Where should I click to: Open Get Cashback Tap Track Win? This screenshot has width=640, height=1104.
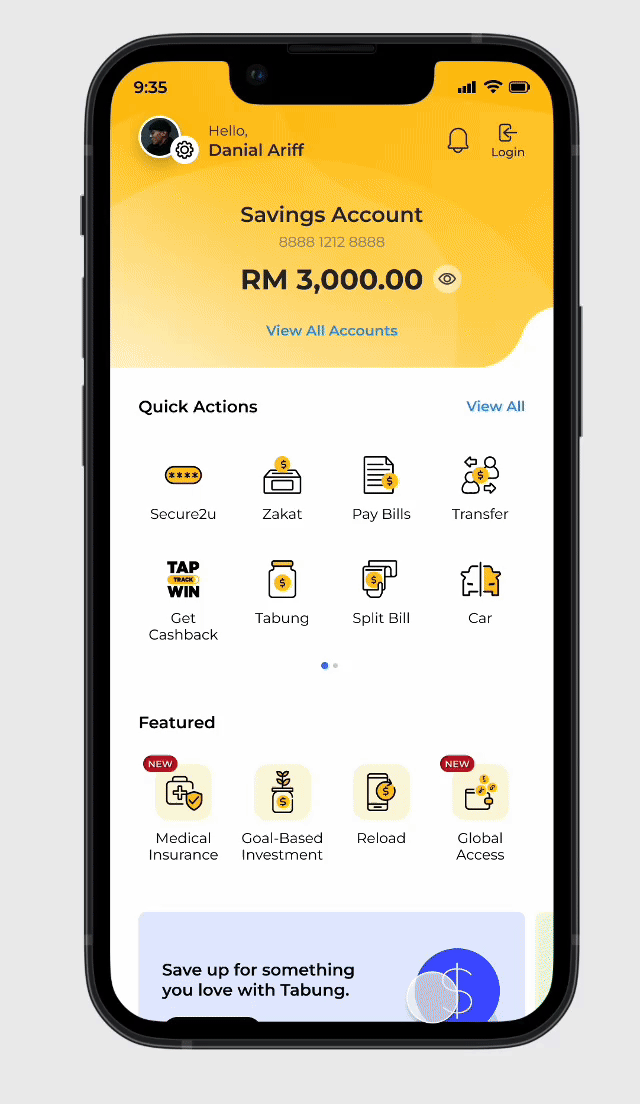[x=183, y=598]
